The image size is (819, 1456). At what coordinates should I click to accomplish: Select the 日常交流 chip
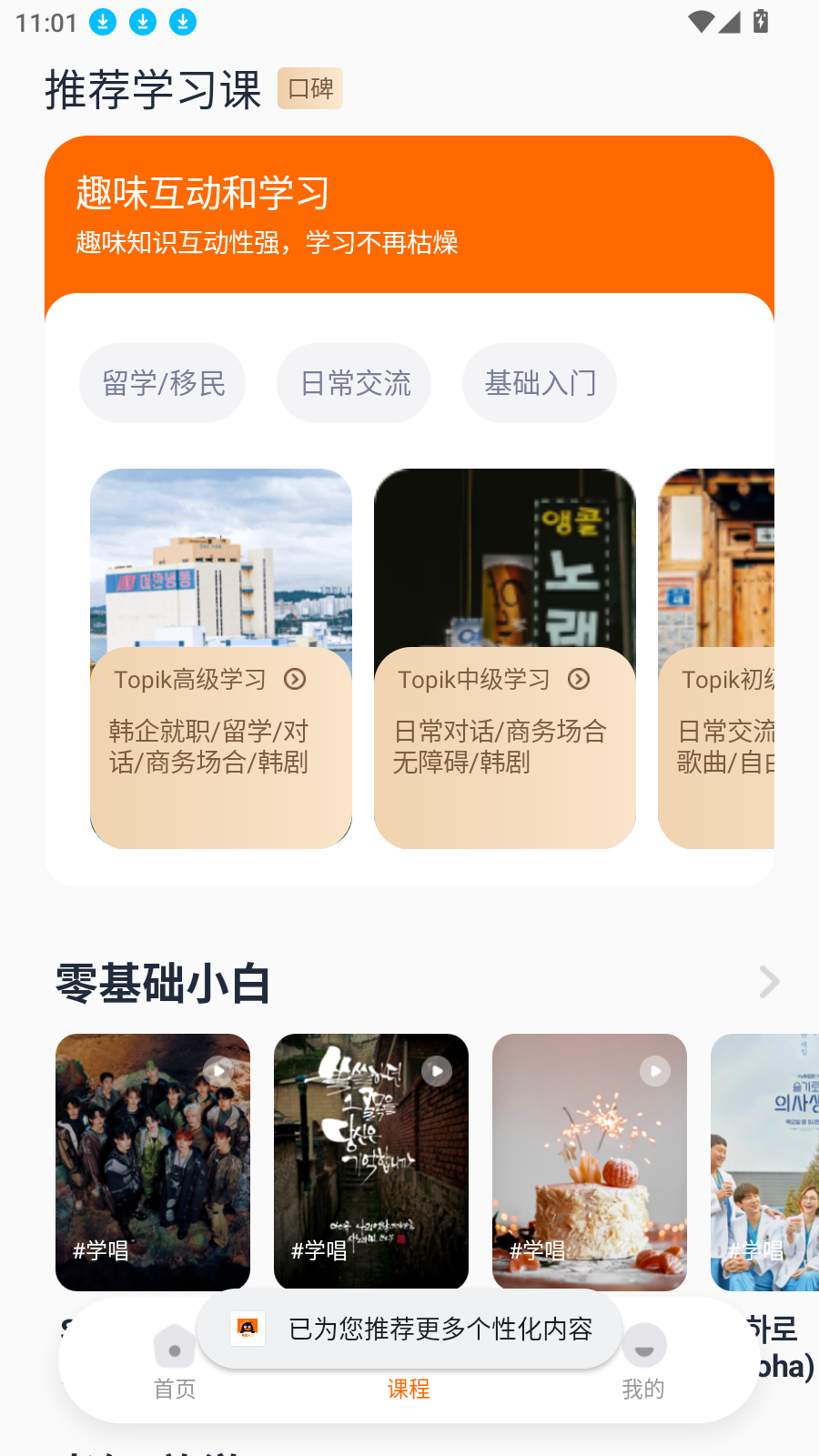coord(354,383)
